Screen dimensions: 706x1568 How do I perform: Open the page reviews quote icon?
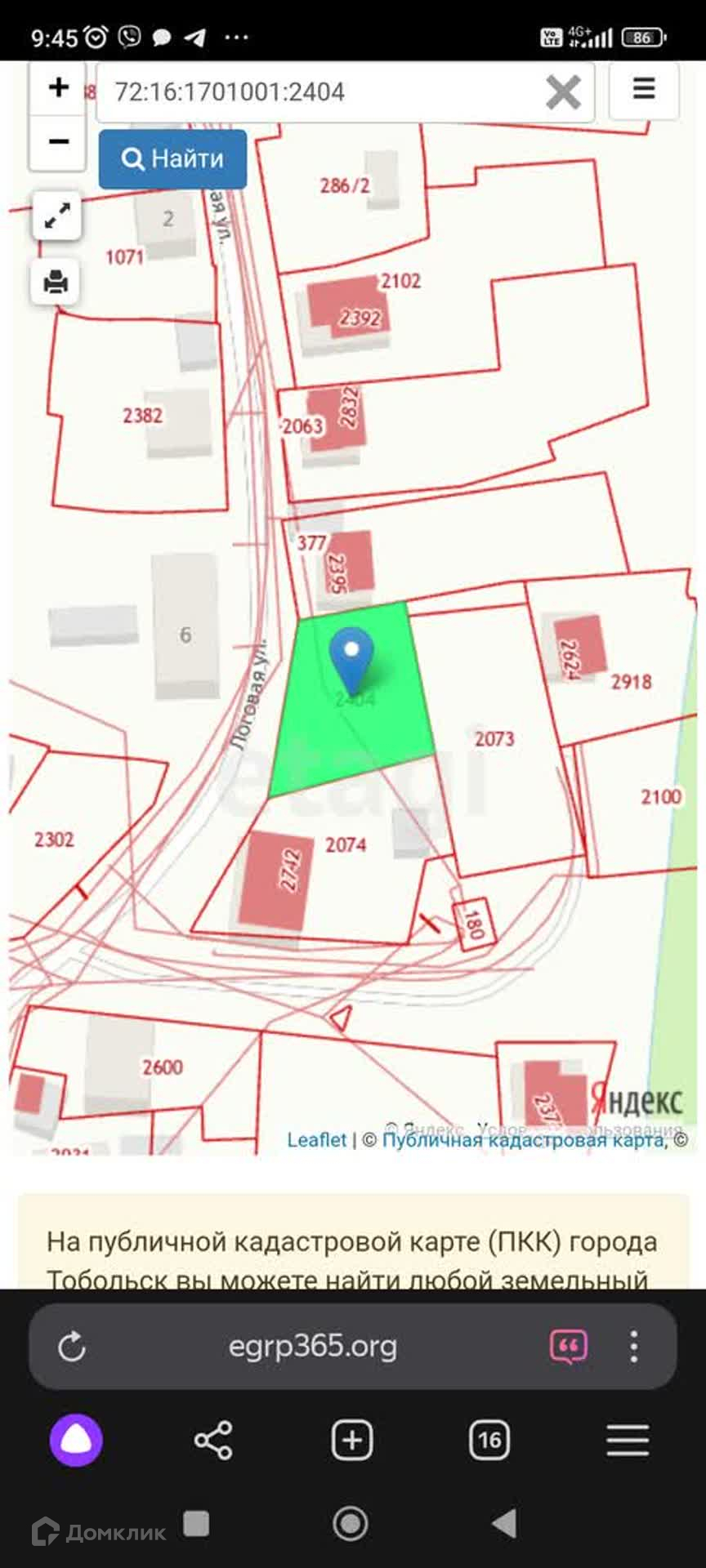[x=569, y=1347]
